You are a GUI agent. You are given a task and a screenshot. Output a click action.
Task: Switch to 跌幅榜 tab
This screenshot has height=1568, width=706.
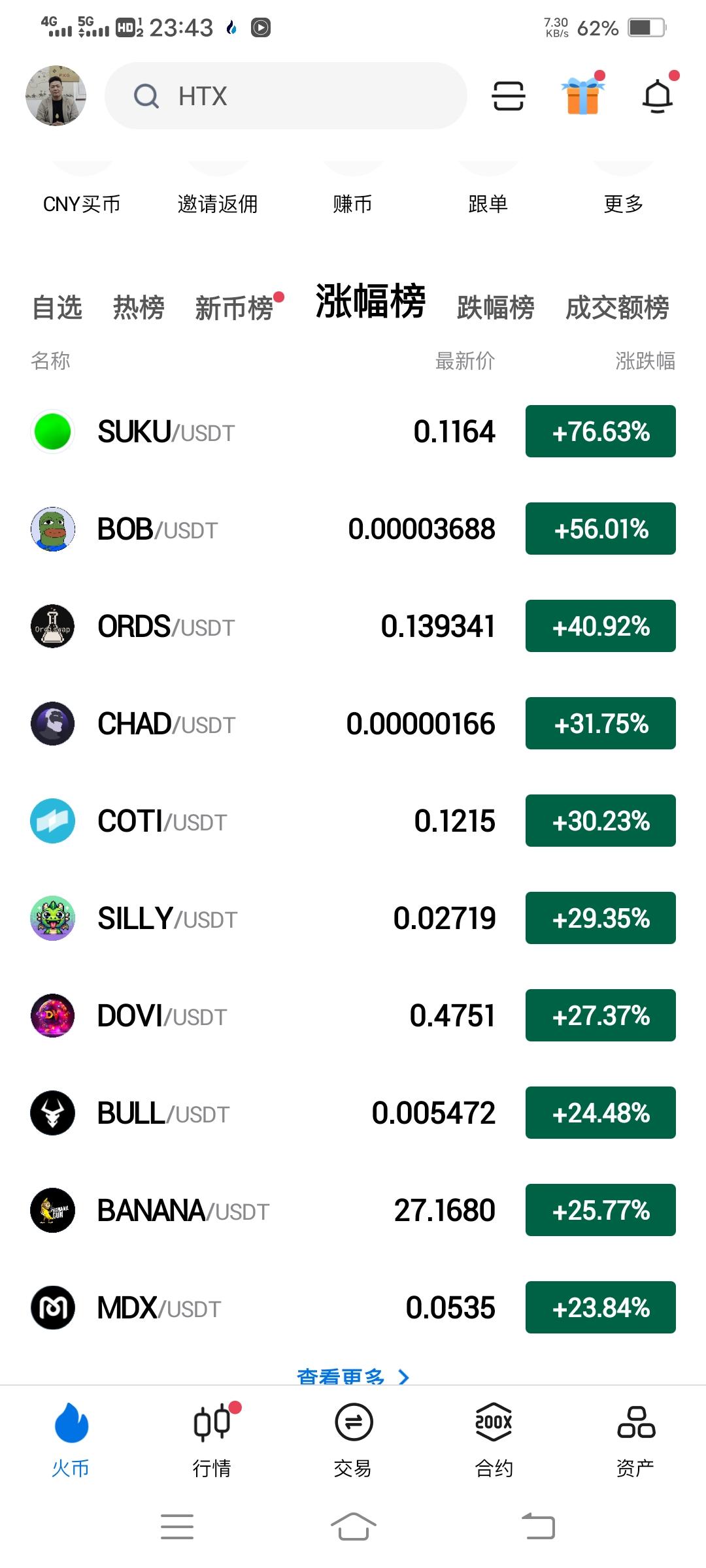[496, 307]
